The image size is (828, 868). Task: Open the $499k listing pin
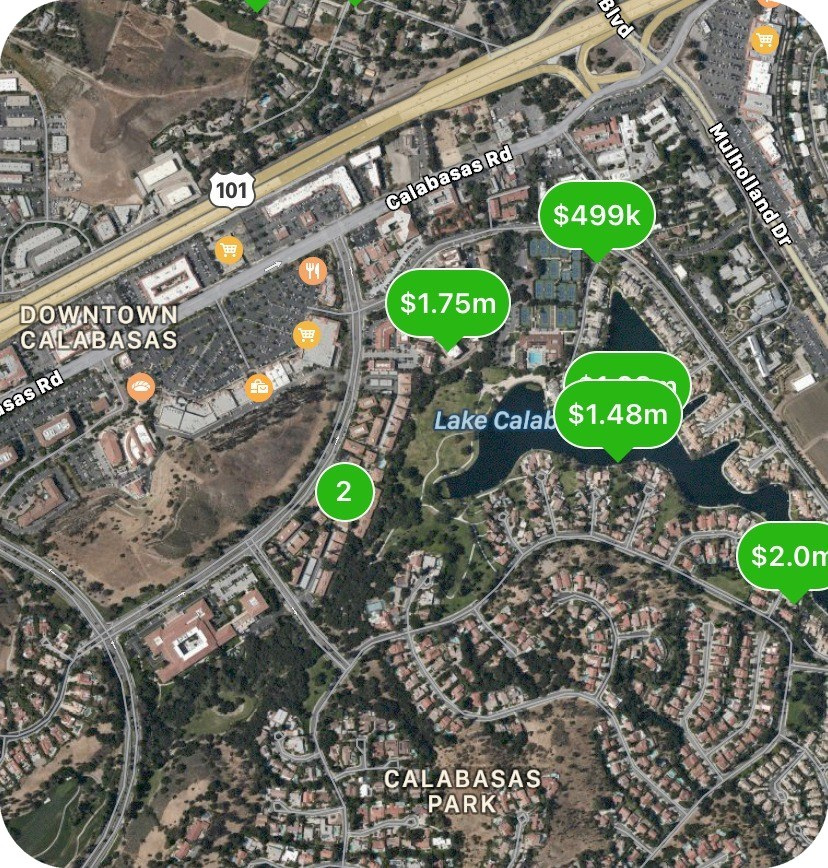596,215
